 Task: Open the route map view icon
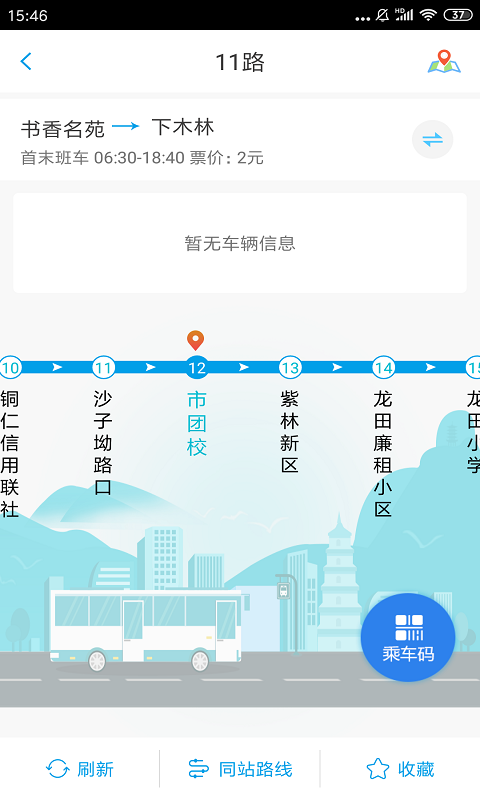(444, 62)
